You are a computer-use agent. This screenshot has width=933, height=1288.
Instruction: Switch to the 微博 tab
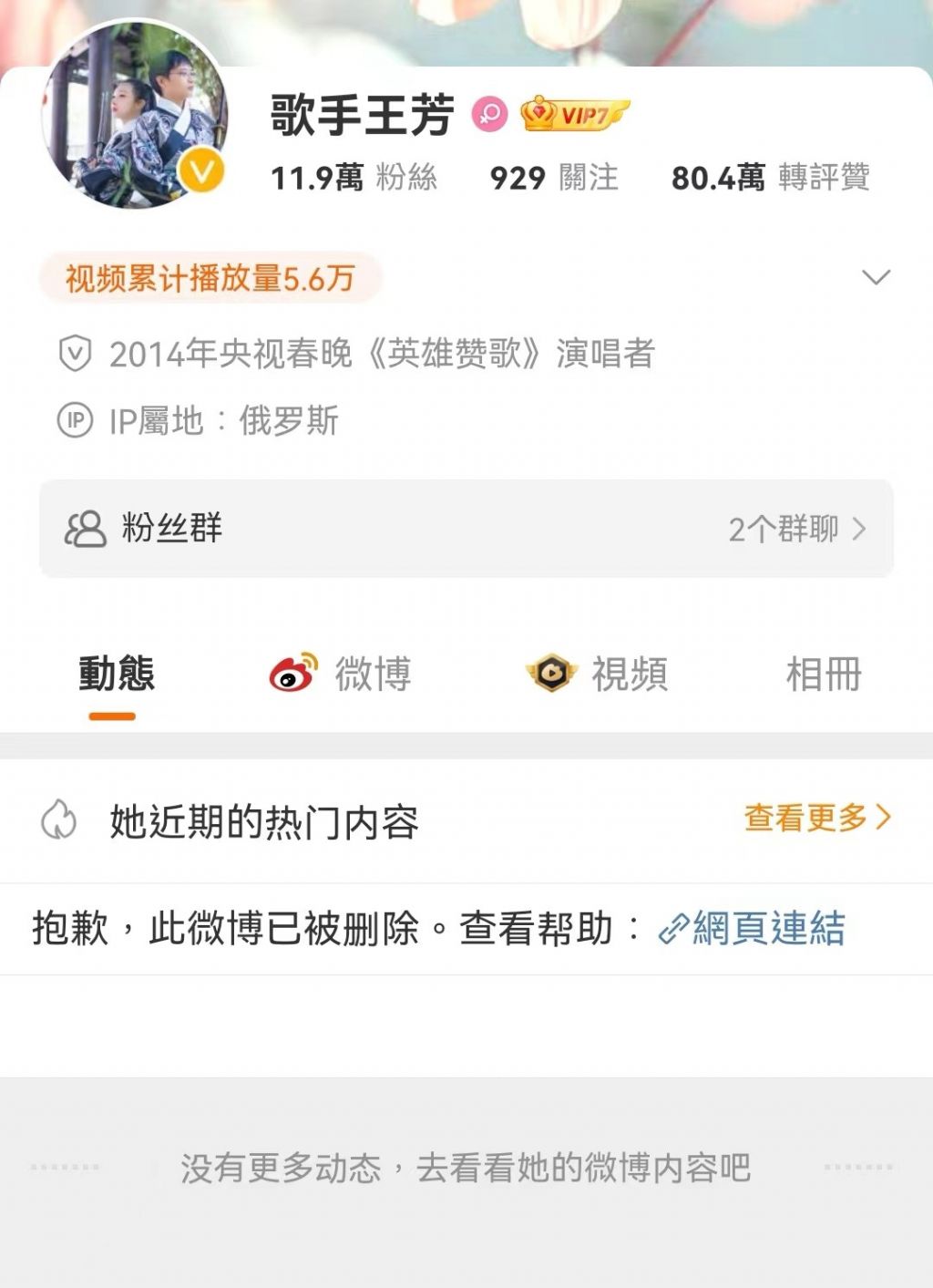341,675
